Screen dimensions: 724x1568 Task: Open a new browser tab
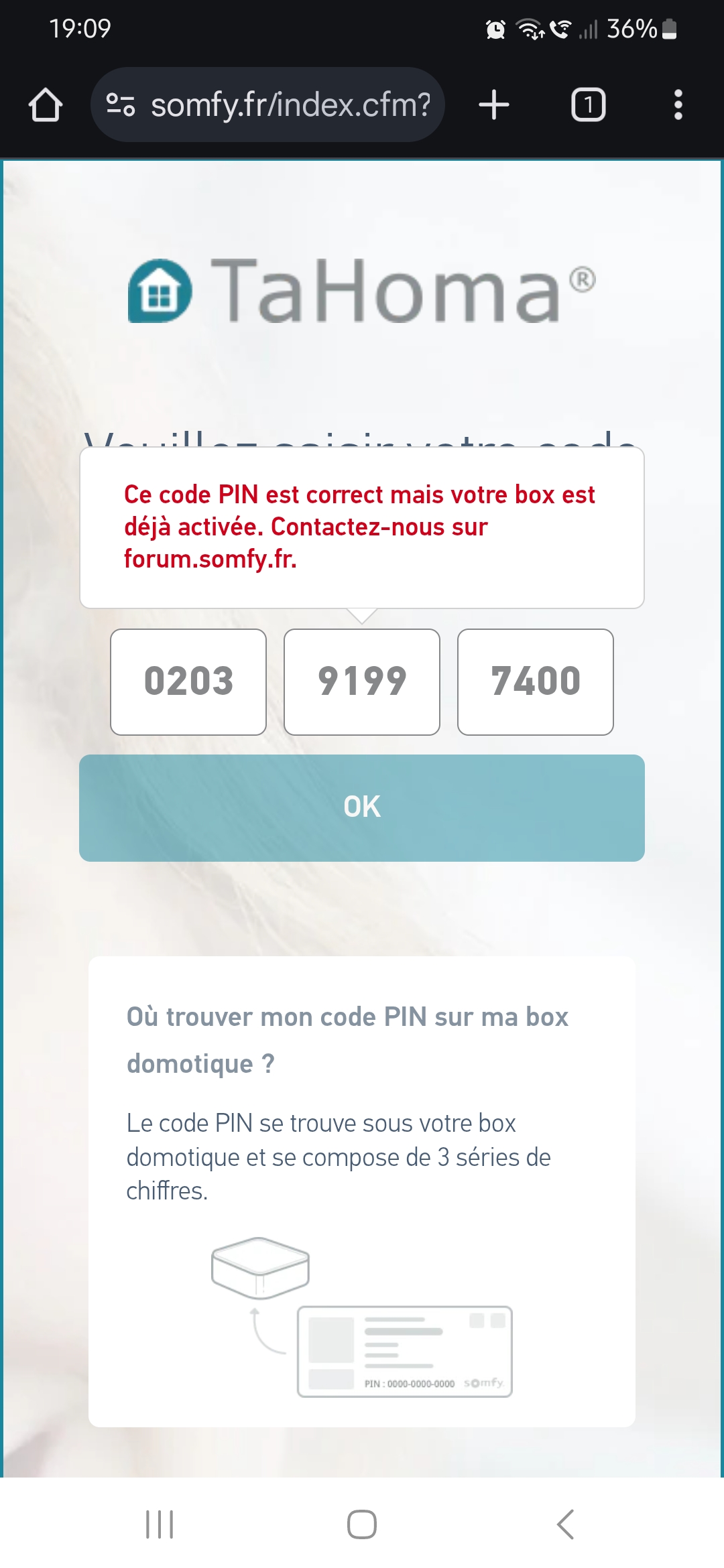pos(494,105)
